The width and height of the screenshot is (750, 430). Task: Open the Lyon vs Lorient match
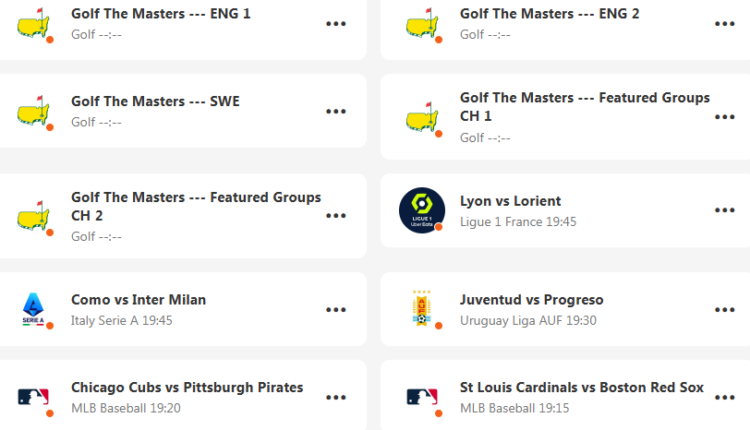pos(510,201)
